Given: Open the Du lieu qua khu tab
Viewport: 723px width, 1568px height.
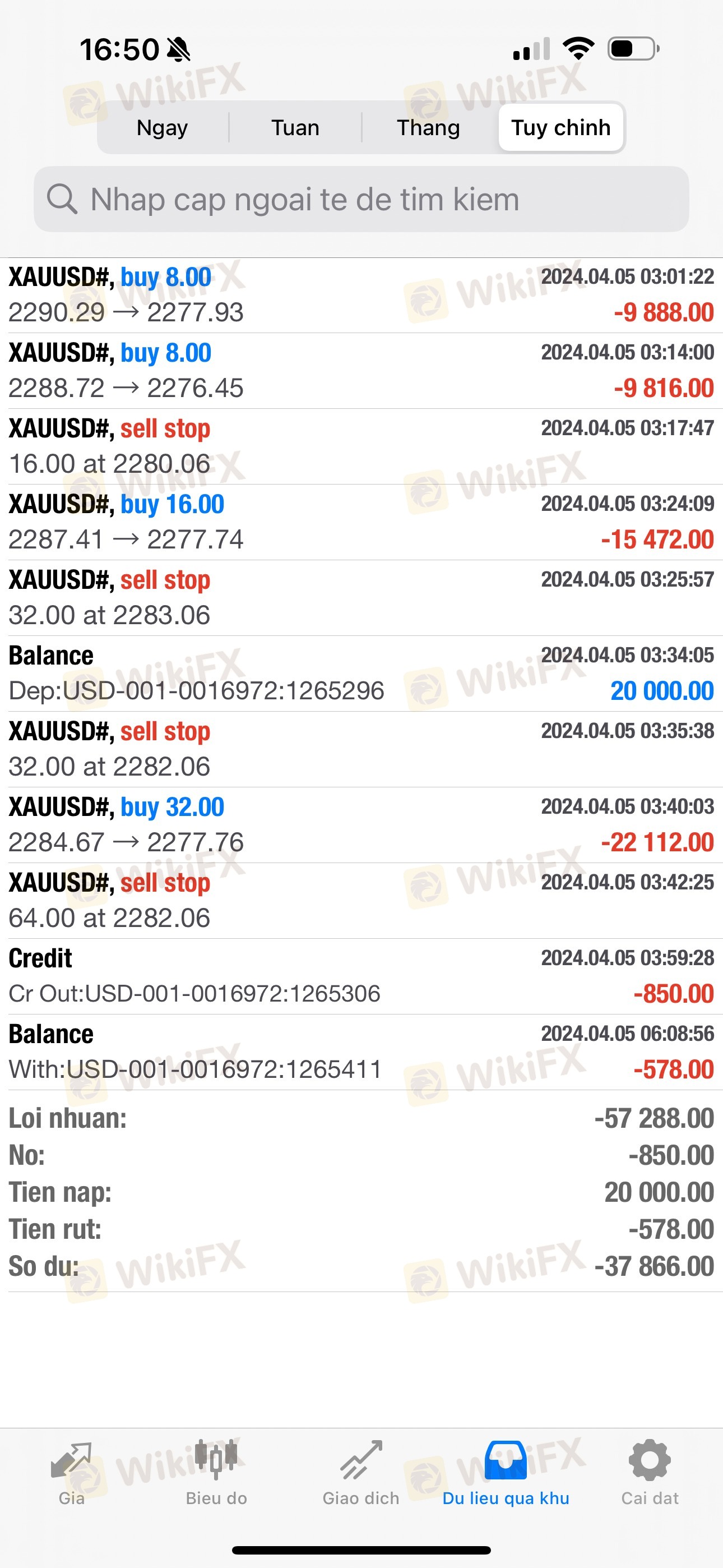Looking at the screenshot, I should [x=506, y=1473].
